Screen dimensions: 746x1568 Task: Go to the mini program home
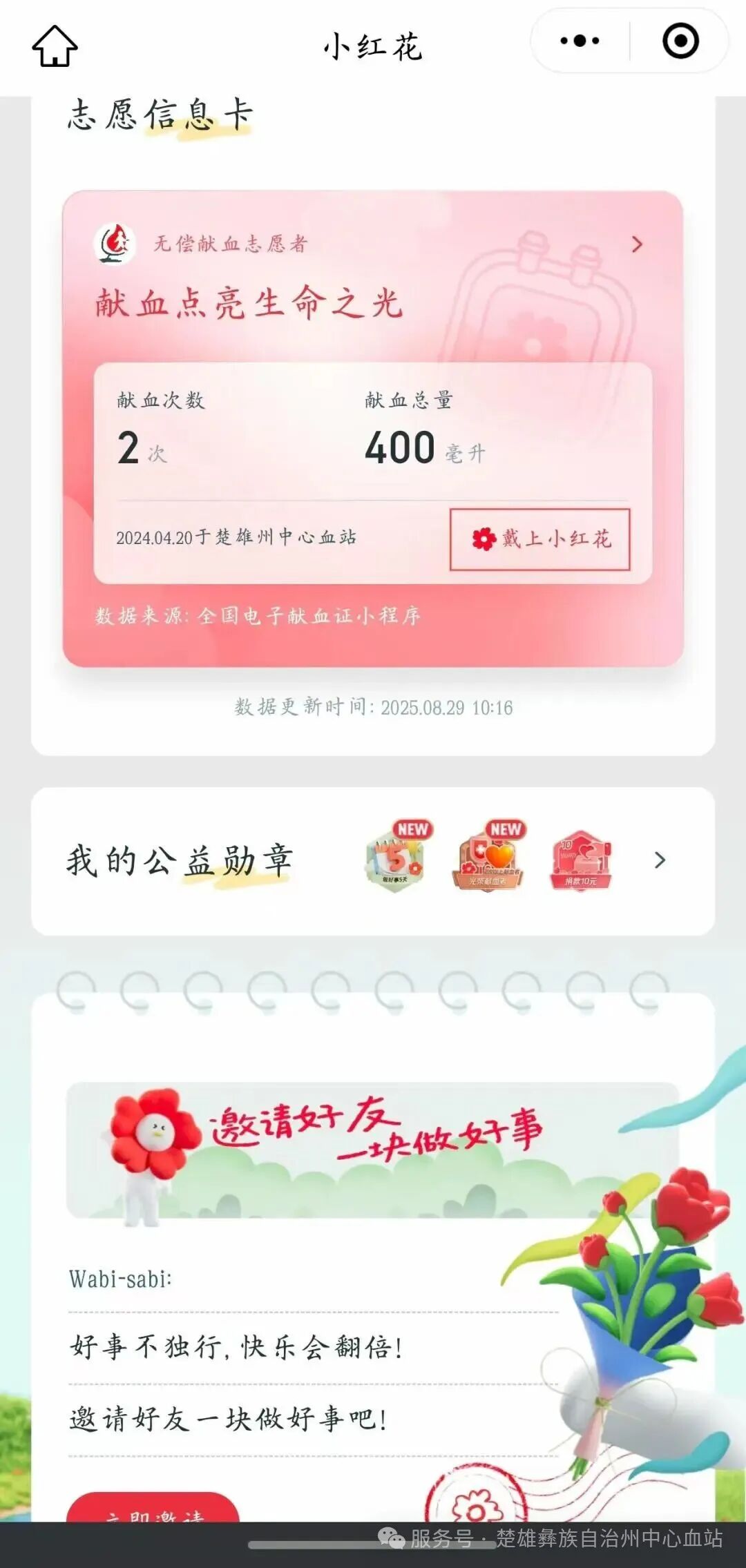[55, 46]
